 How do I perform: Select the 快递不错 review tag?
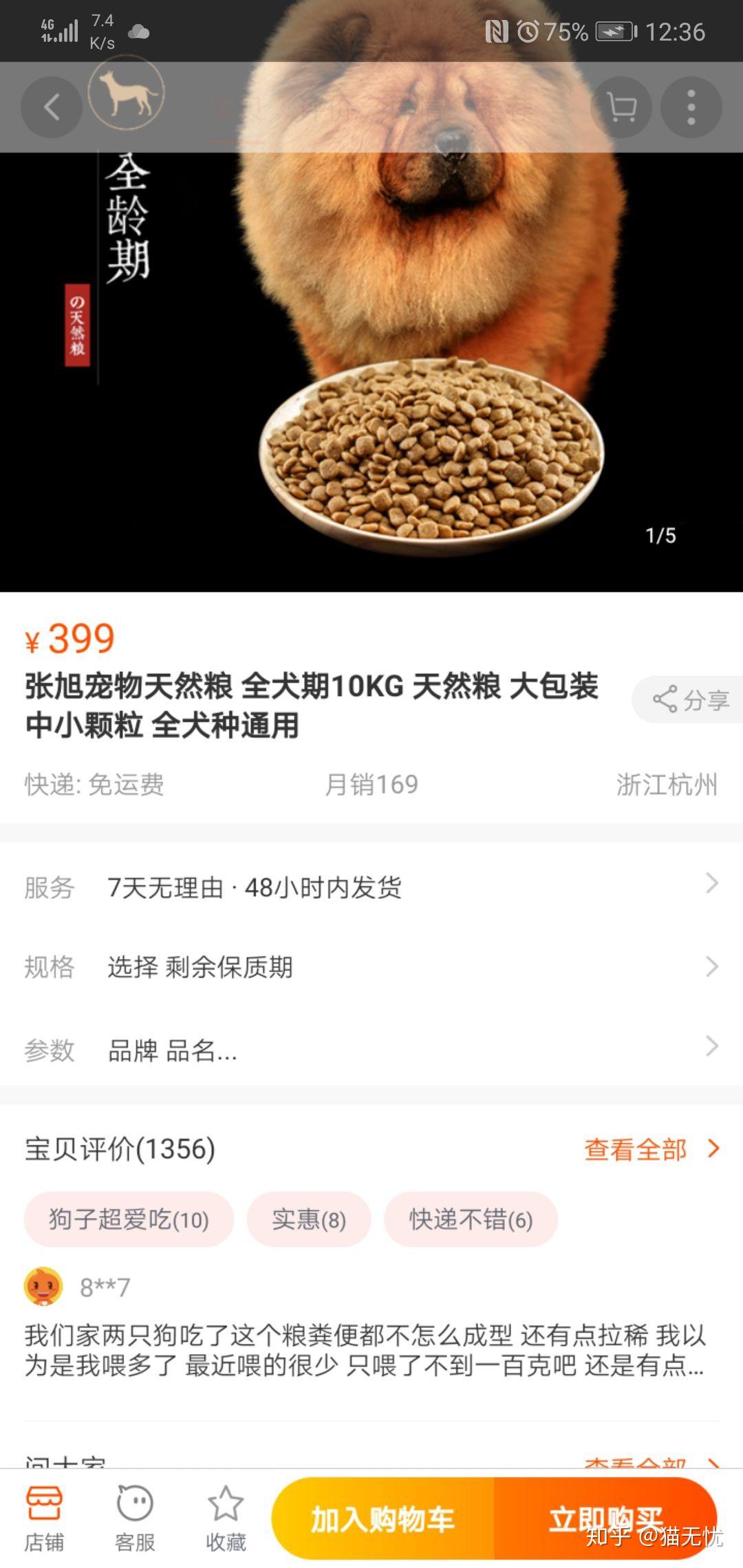[471, 1219]
